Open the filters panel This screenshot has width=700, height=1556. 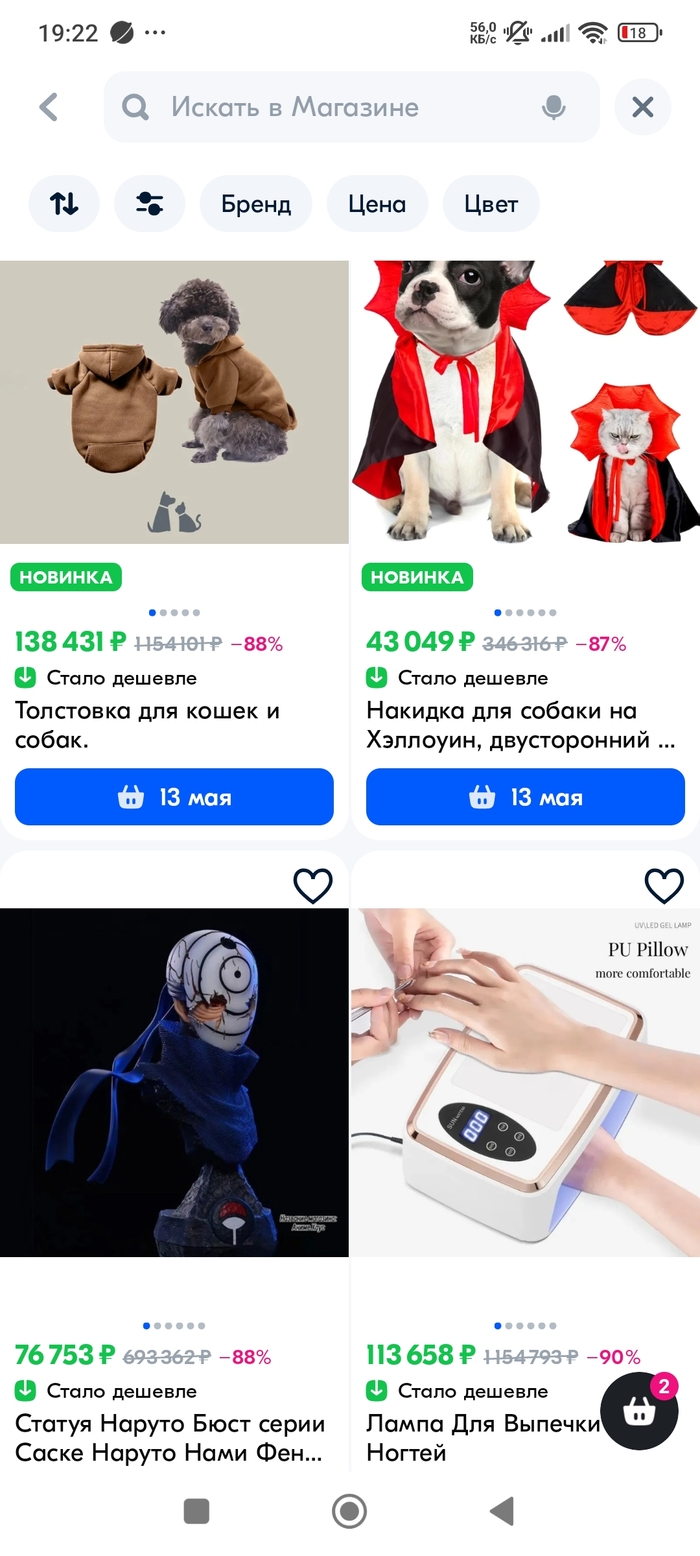[150, 204]
